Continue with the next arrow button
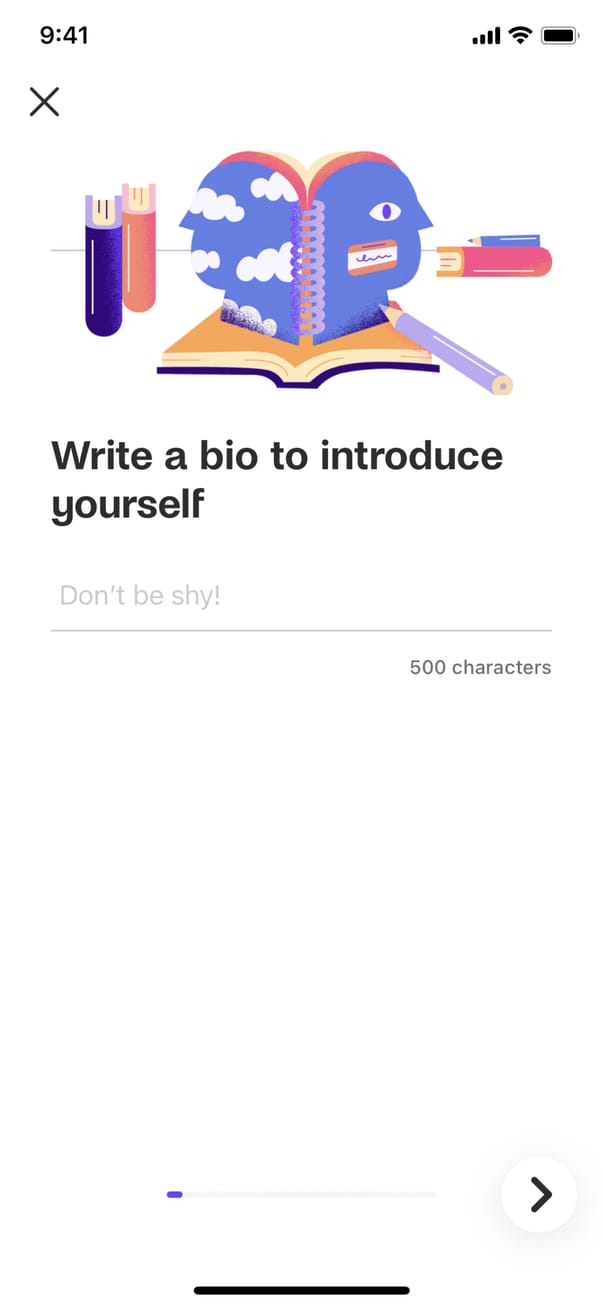Image resolution: width=603 pixels, height=1306 pixels. [x=539, y=1194]
